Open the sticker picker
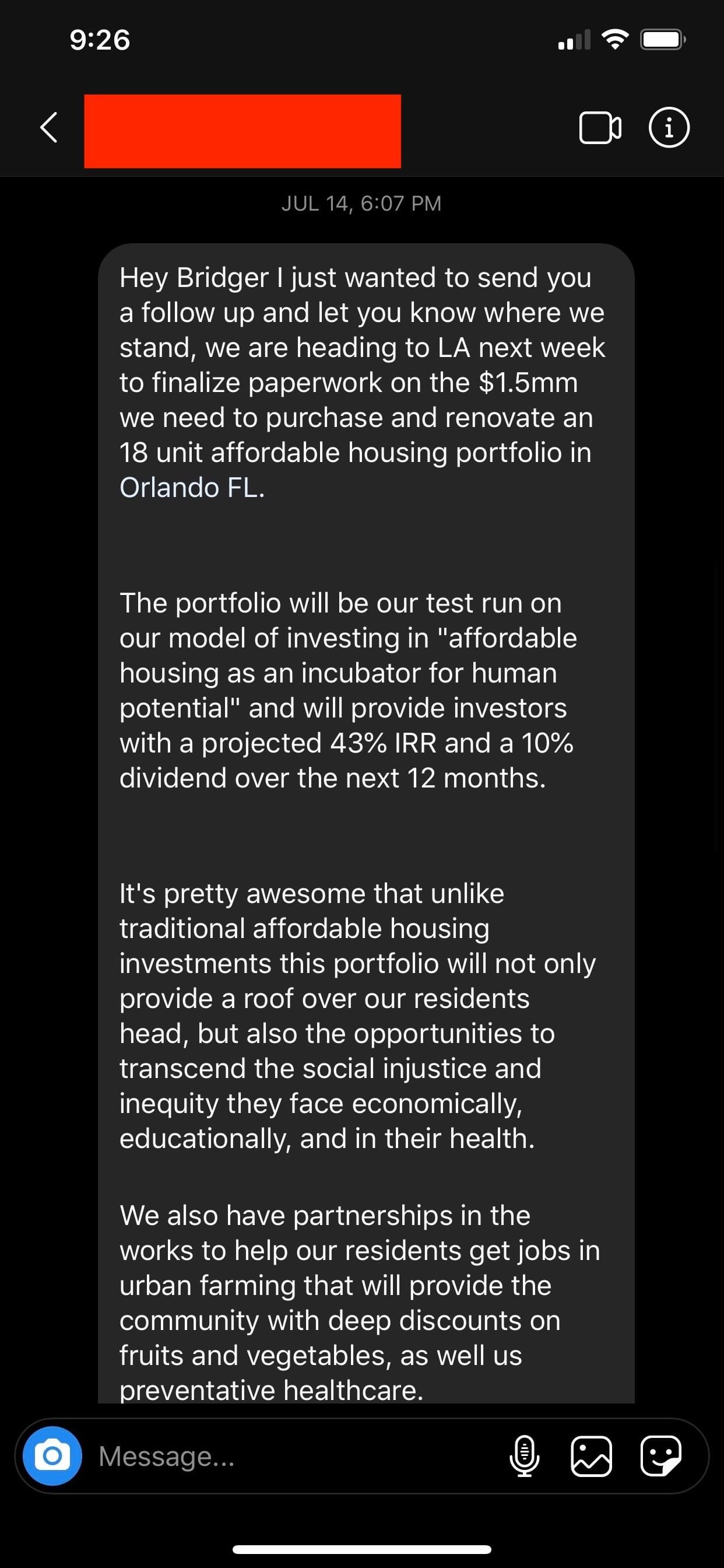The height and width of the screenshot is (1568, 724). click(660, 1456)
